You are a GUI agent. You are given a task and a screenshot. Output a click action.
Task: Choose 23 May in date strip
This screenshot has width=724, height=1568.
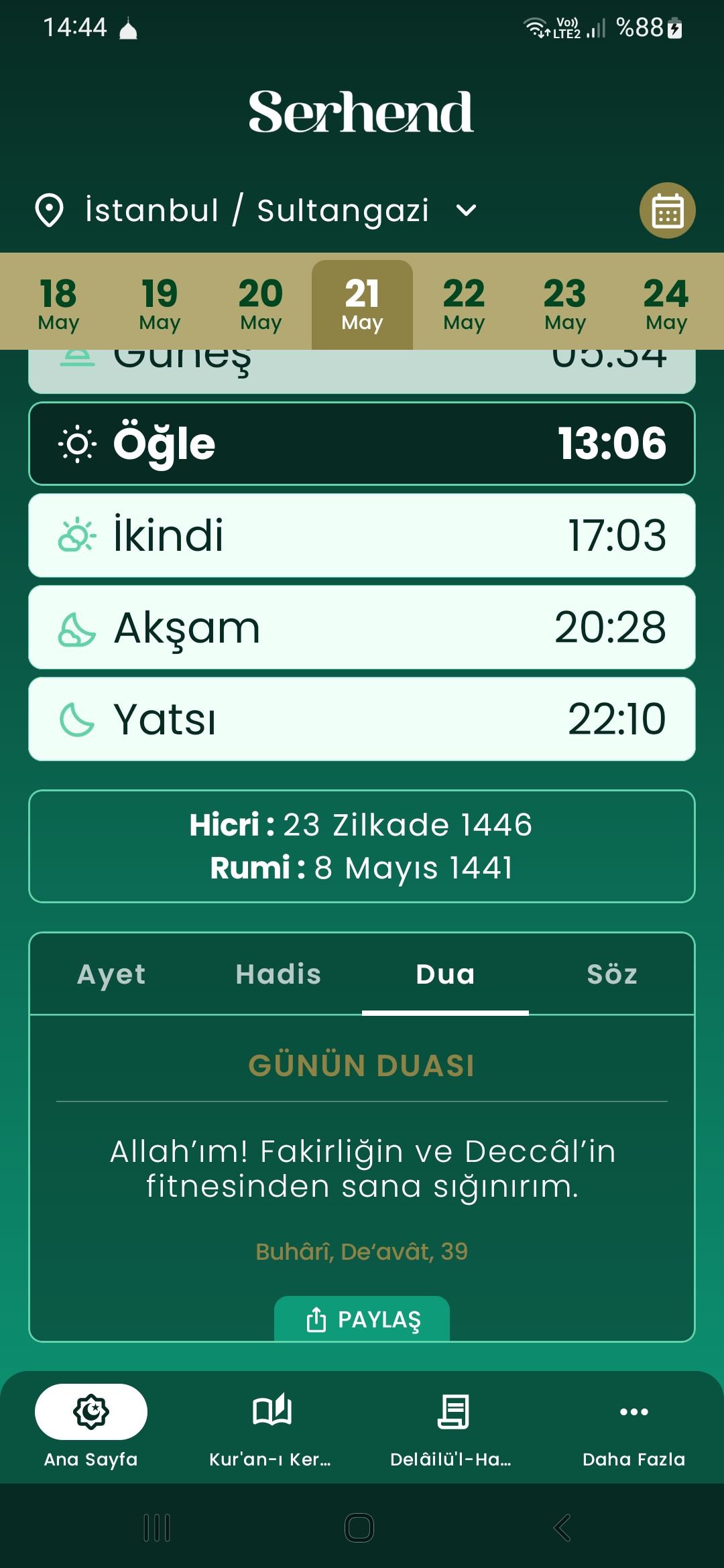(x=564, y=304)
